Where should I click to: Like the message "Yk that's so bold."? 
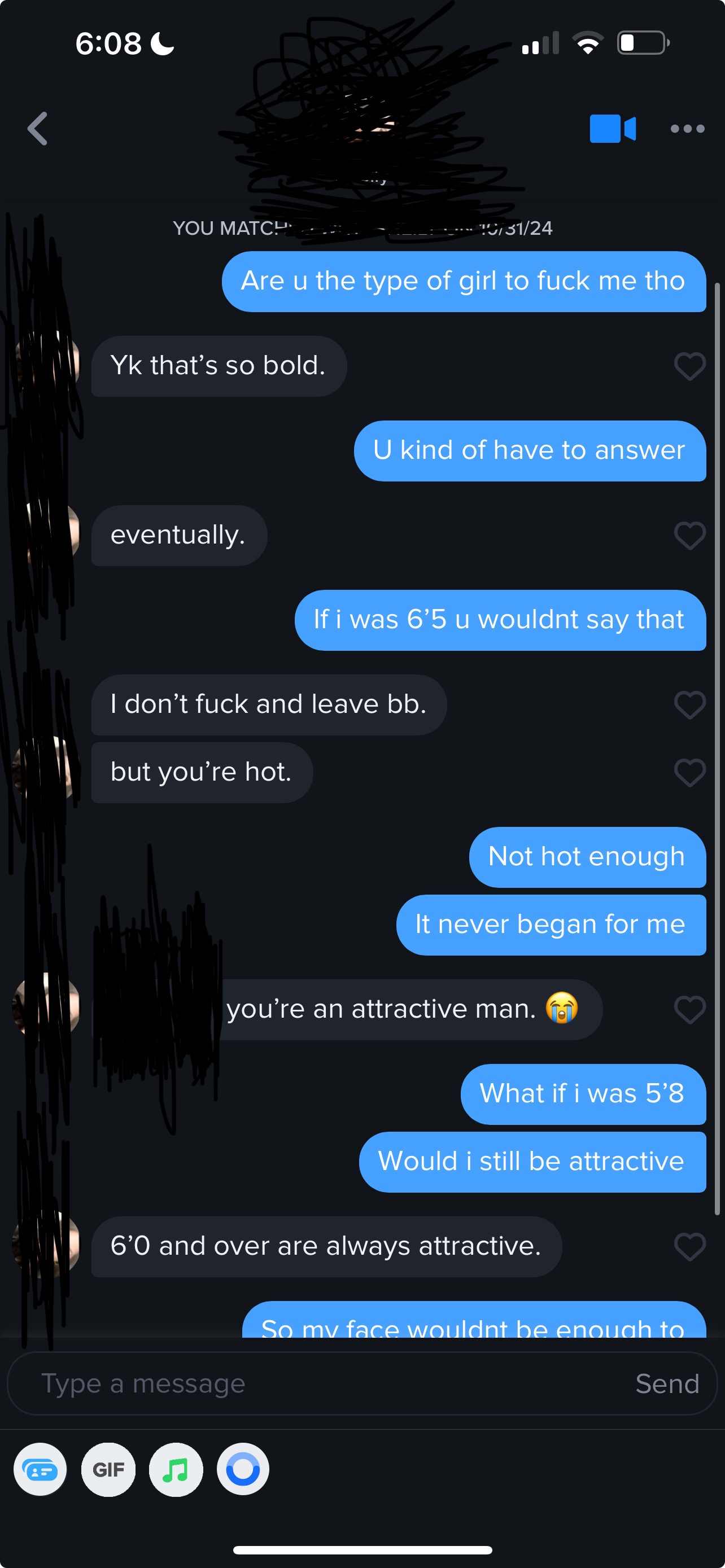[x=689, y=366]
